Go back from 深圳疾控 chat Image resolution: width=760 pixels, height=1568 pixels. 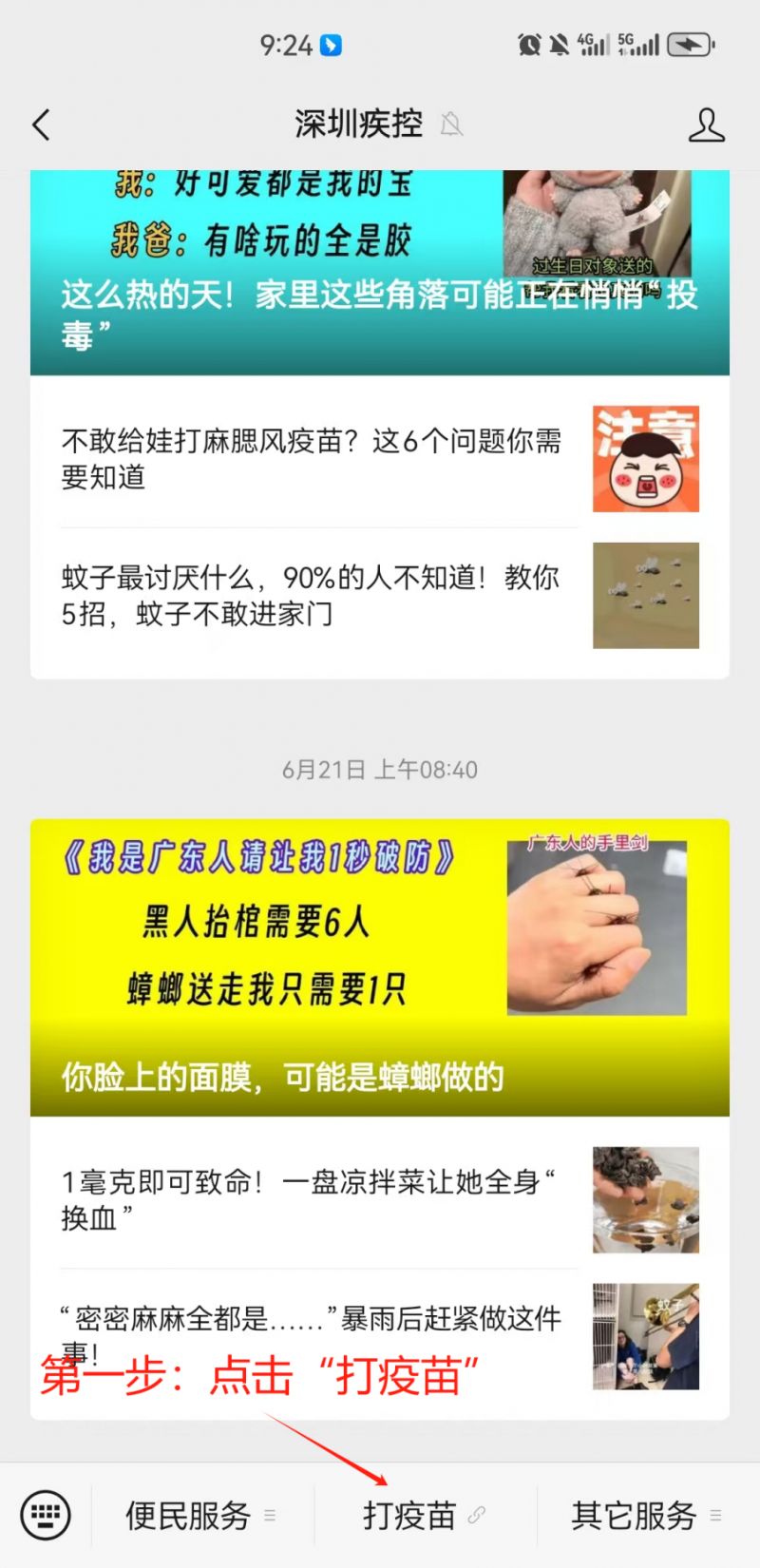point(41,124)
